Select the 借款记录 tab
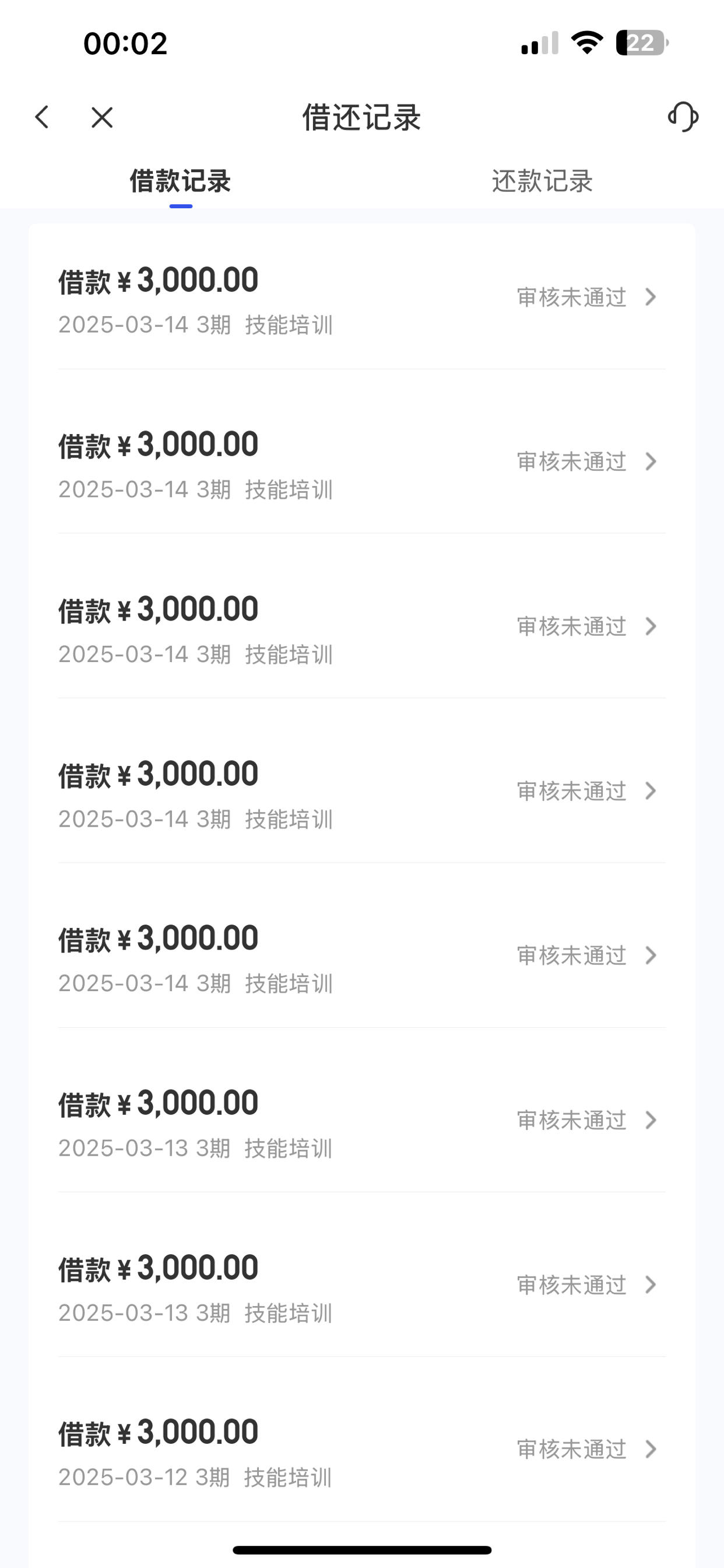Viewport: 724px width, 1568px height. point(181,181)
